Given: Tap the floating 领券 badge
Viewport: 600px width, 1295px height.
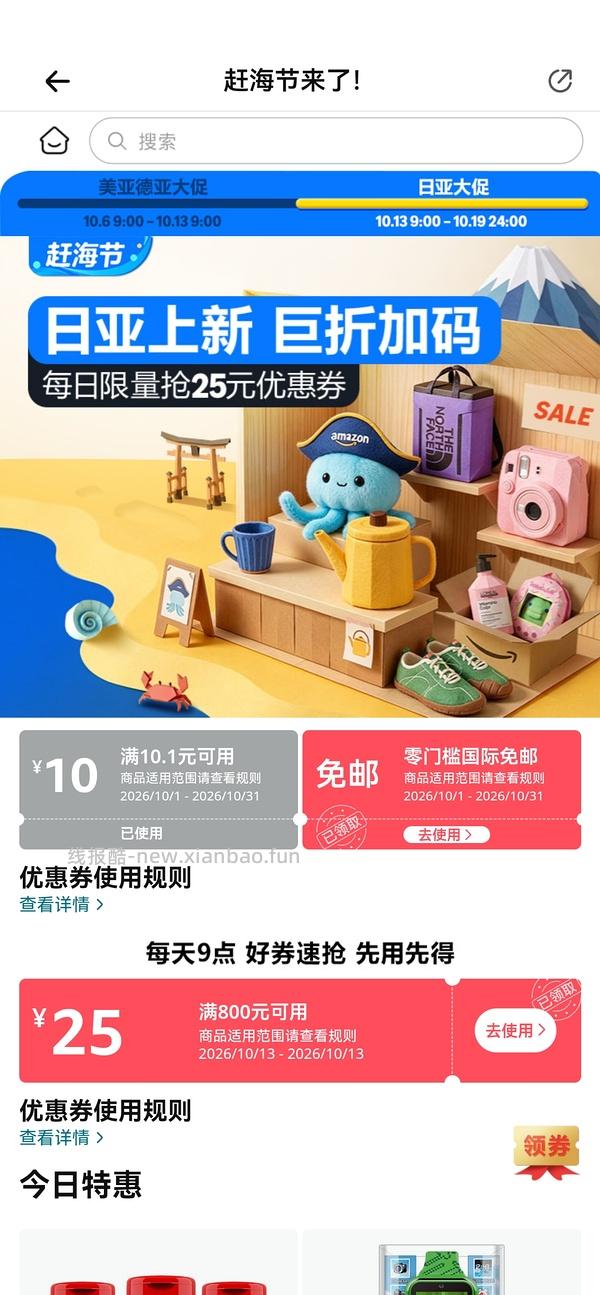Looking at the screenshot, I should pos(546,1151).
